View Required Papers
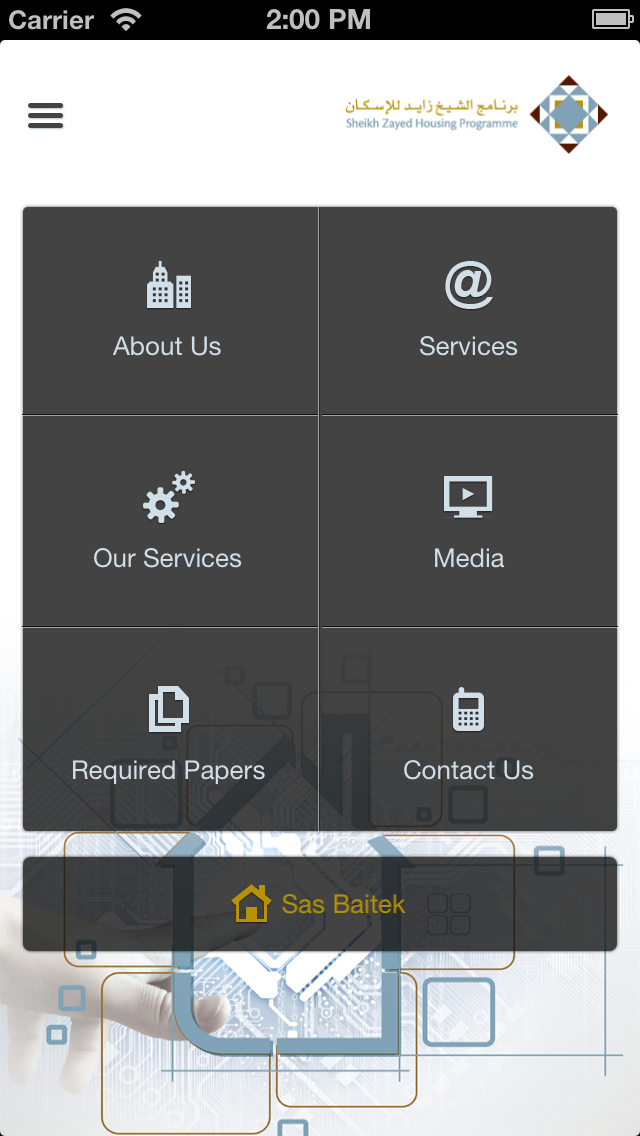This screenshot has height=1136, width=640. coord(169,731)
